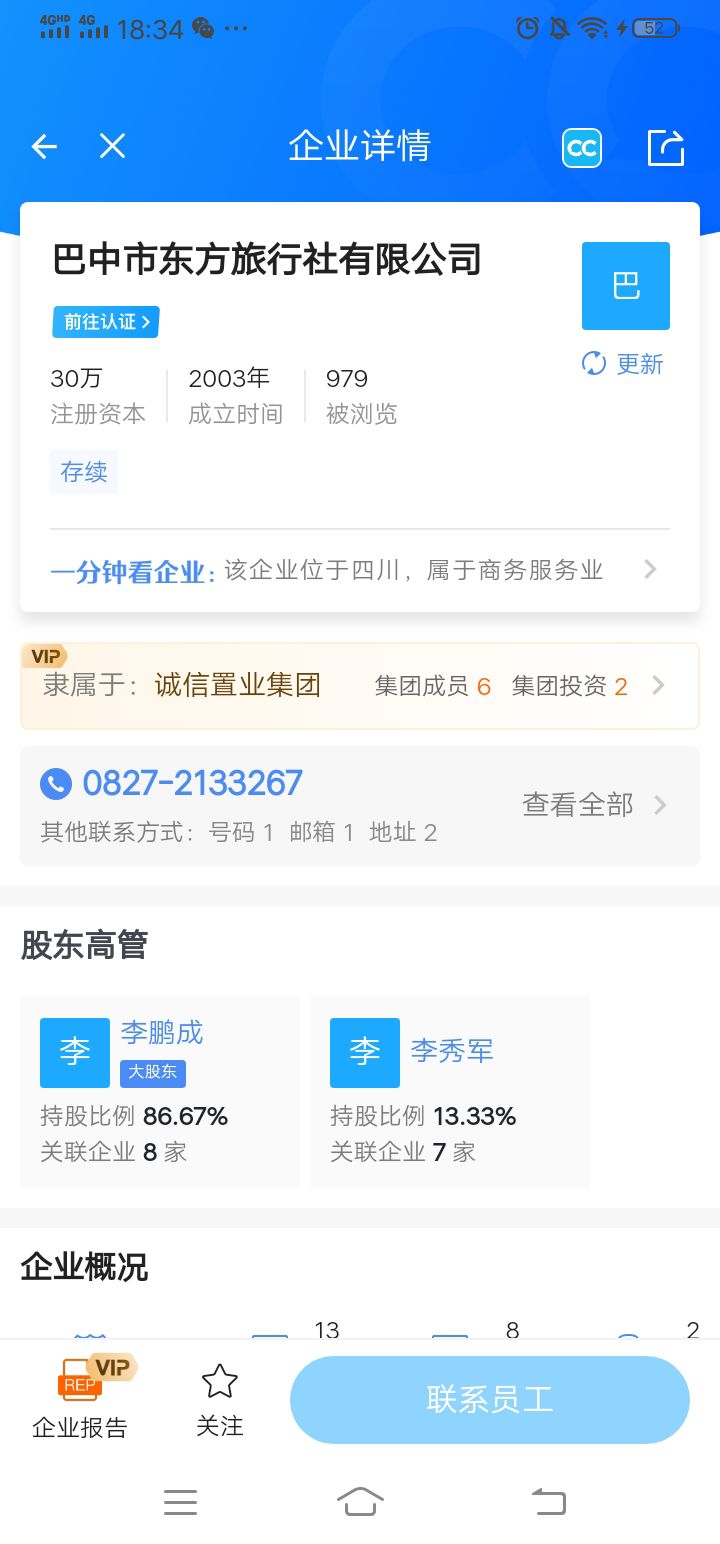Open the VIP 企业报告
The height and width of the screenshot is (1544, 720).
pyautogui.click(x=80, y=1398)
